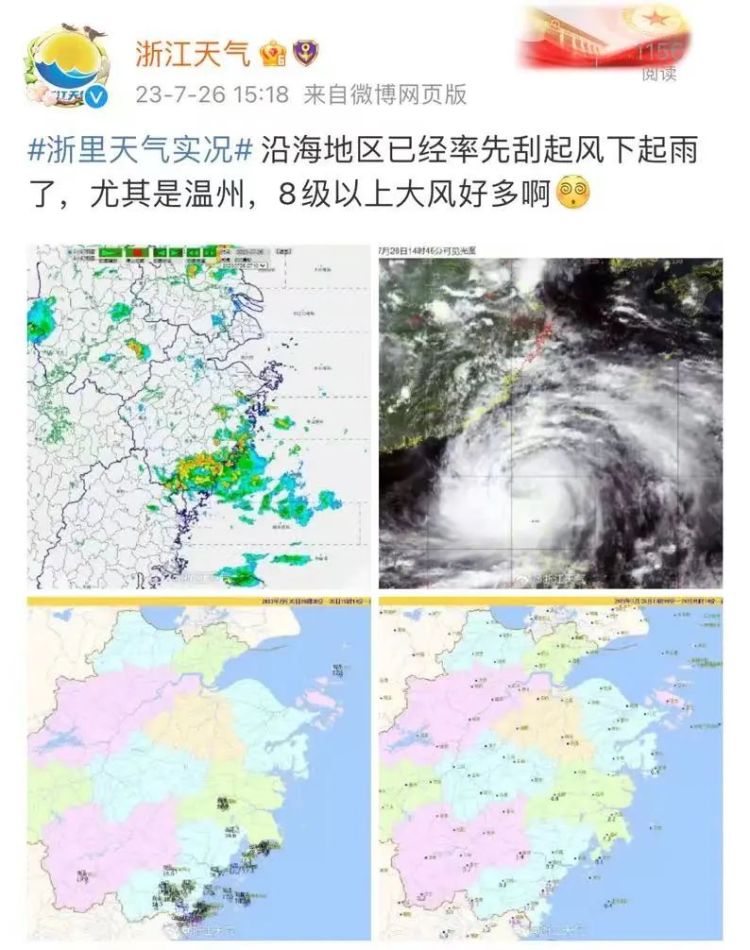Enlarge the bottom-right Zhejiang rainfall map
The height and width of the screenshot is (950, 750).
click(x=550, y=768)
